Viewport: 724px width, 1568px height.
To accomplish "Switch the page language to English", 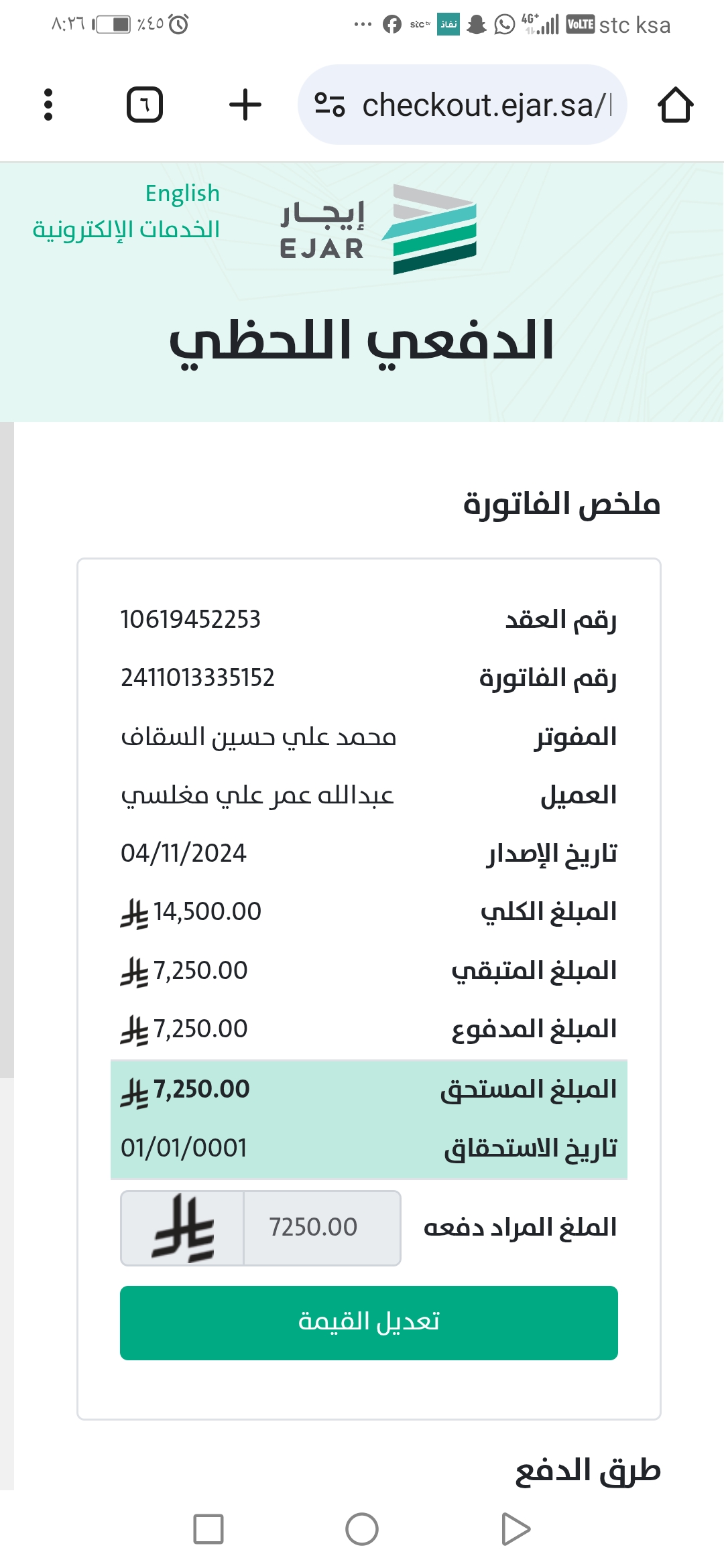I will pyautogui.click(x=182, y=194).
